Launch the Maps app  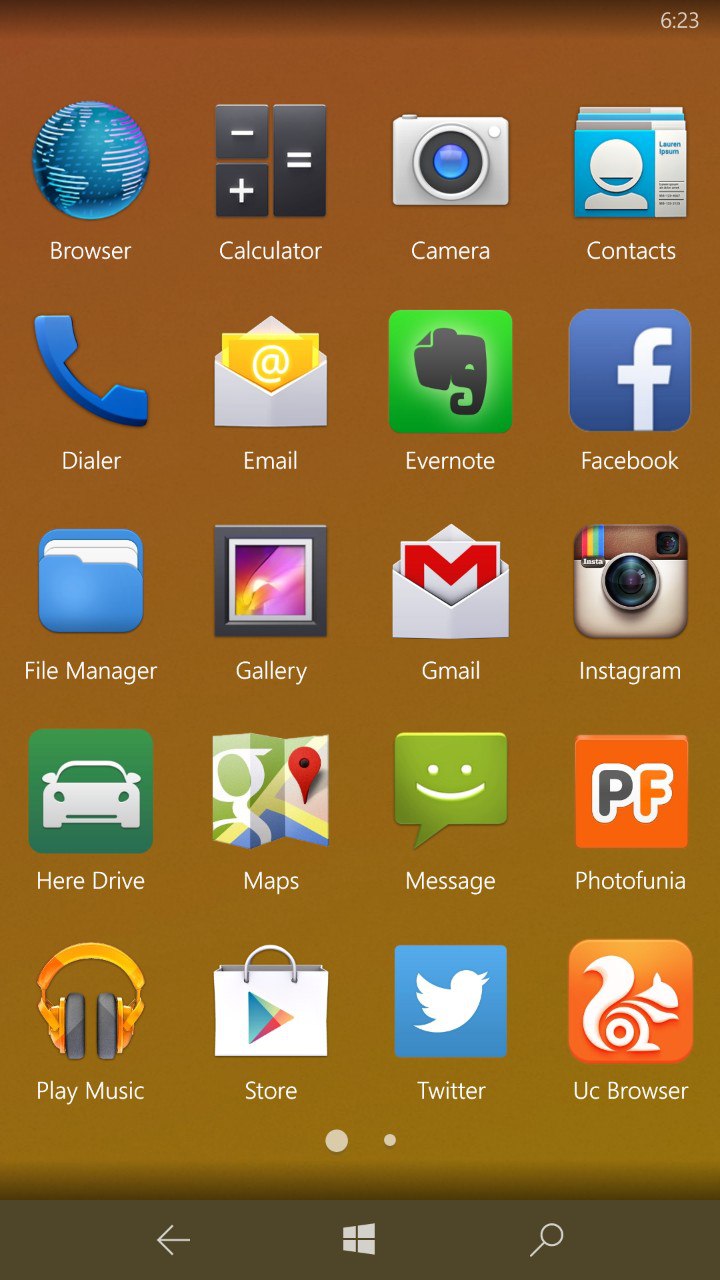click(x=270, y=791)
